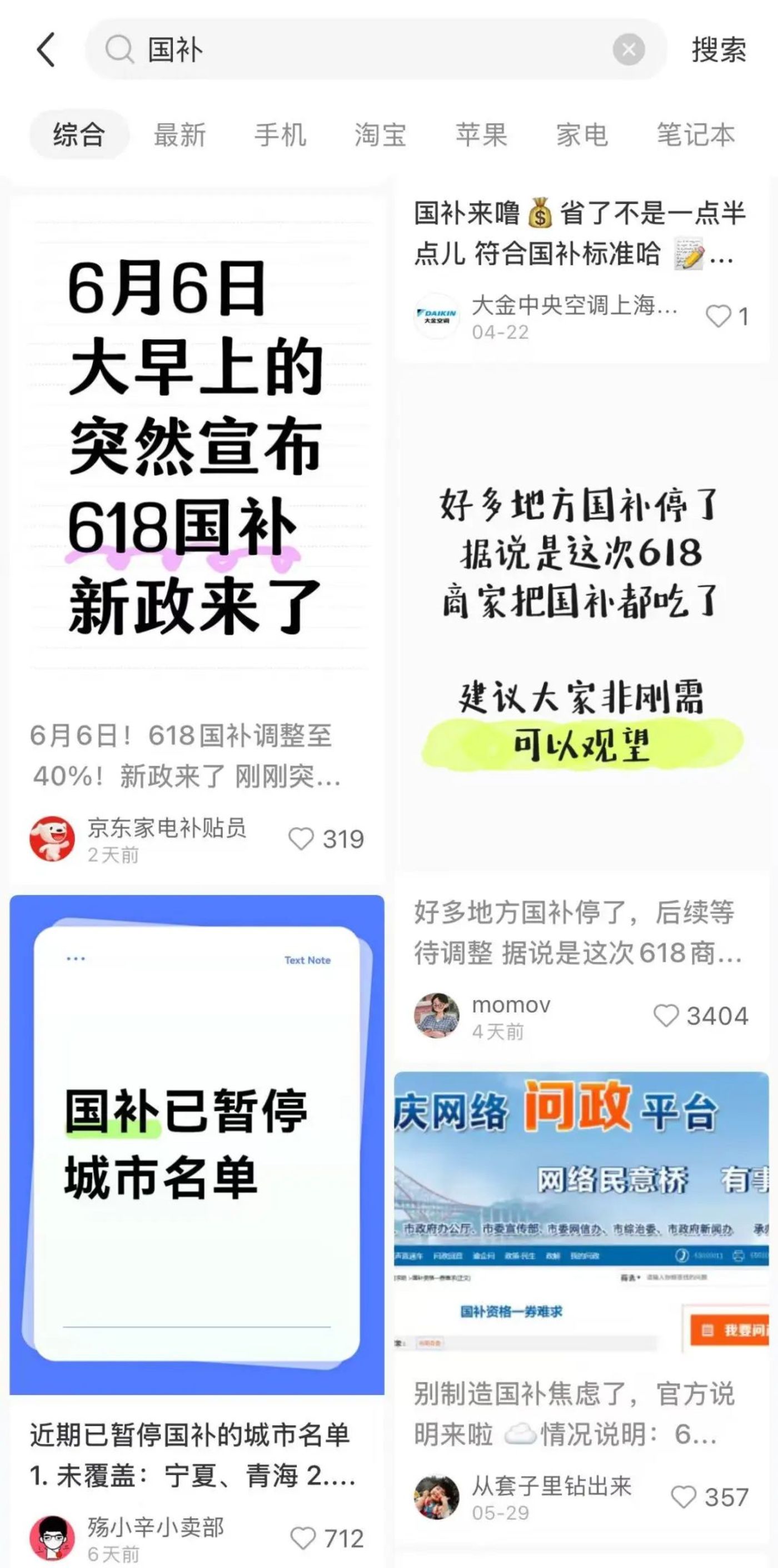Like the post by 京东家电补贴员
This screenshot has height=1568, width=778.
tap(301, 839)
